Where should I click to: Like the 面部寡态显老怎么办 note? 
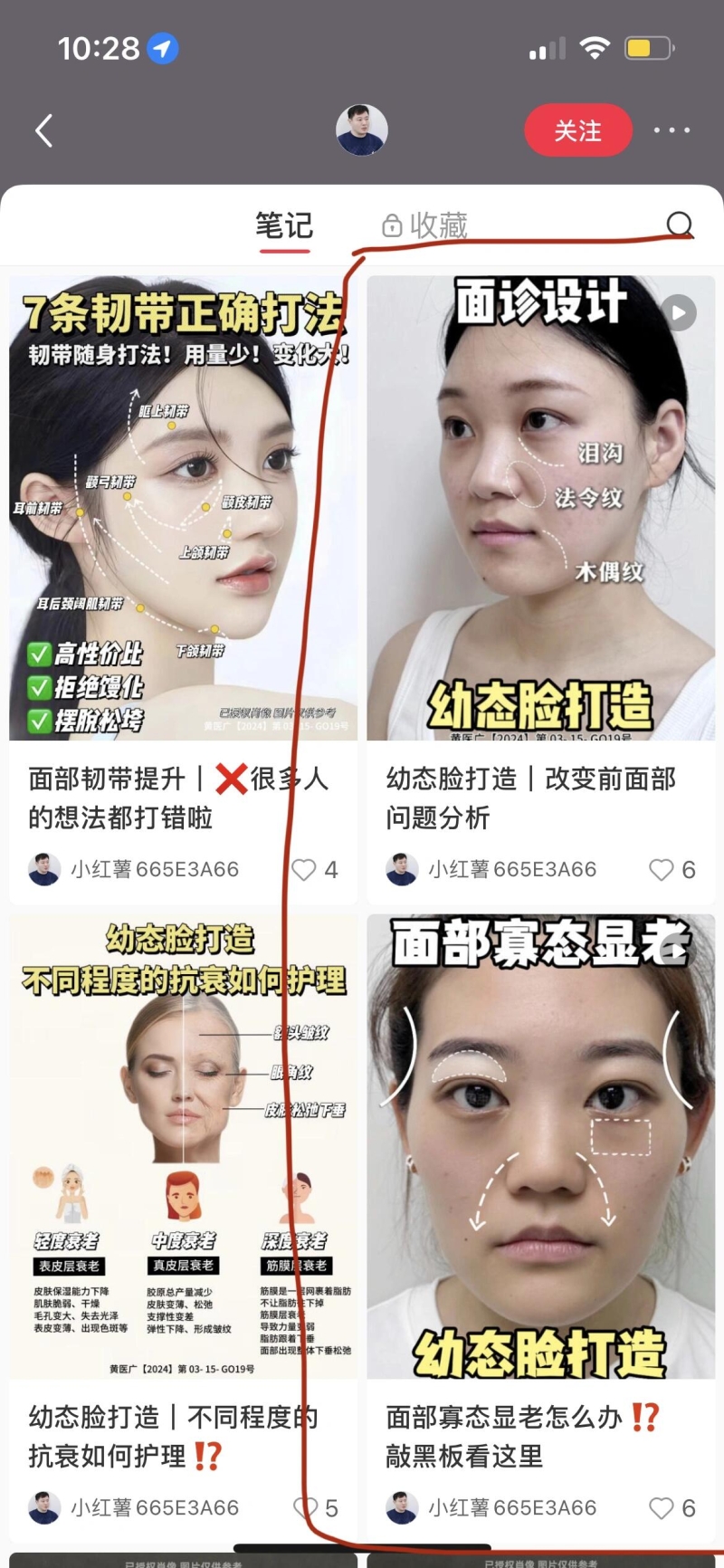click(x=662, y=1508)
